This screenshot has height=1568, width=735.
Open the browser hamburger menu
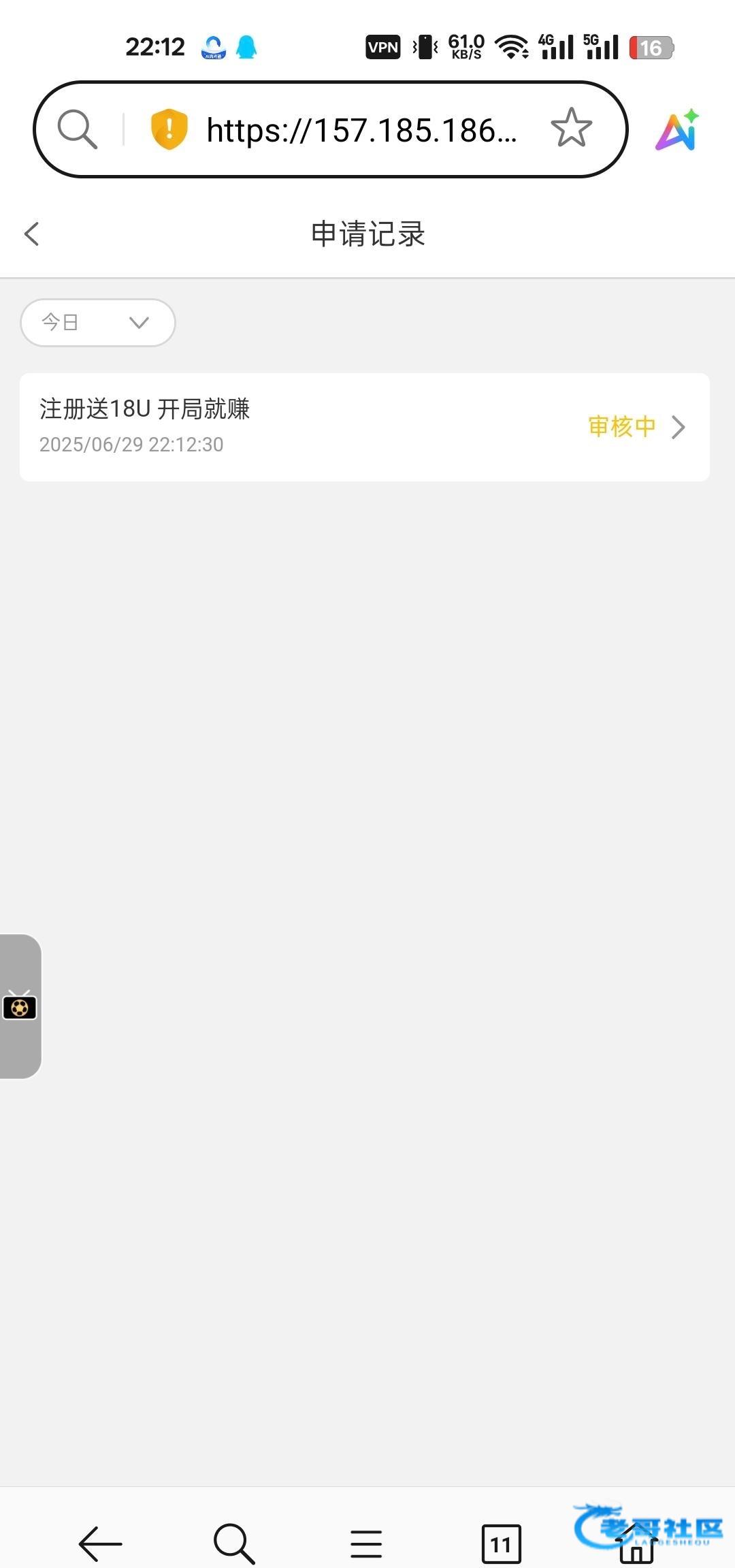pos(366,1543)
